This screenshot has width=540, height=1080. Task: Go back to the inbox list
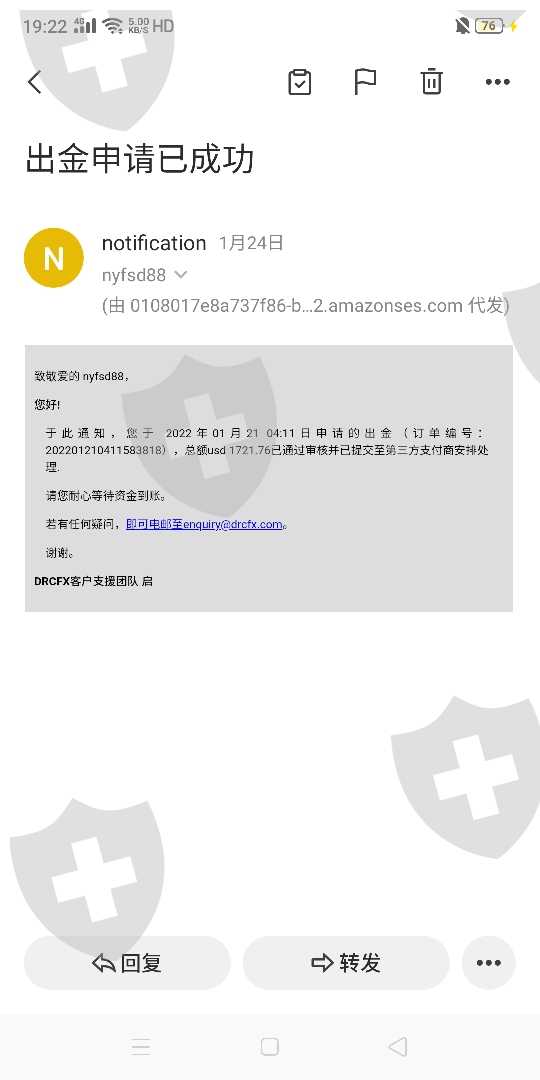34,82
